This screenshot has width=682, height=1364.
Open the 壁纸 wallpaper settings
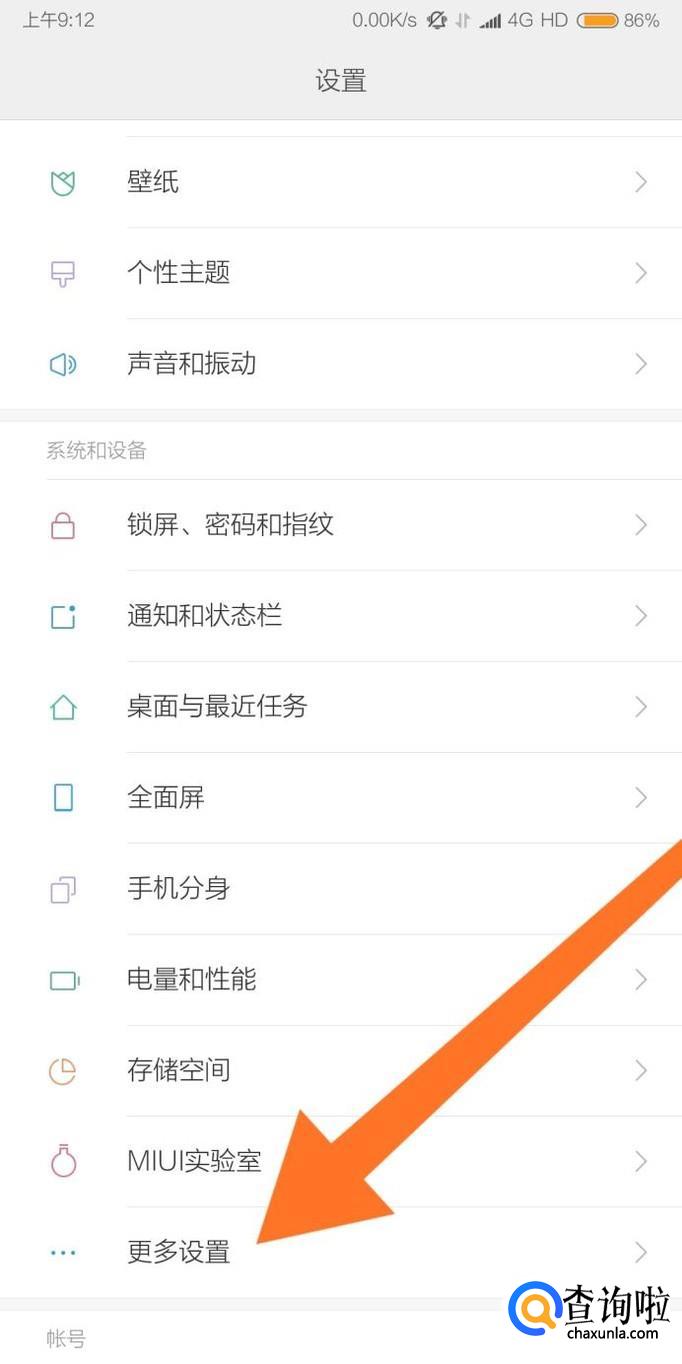point(153,182)
